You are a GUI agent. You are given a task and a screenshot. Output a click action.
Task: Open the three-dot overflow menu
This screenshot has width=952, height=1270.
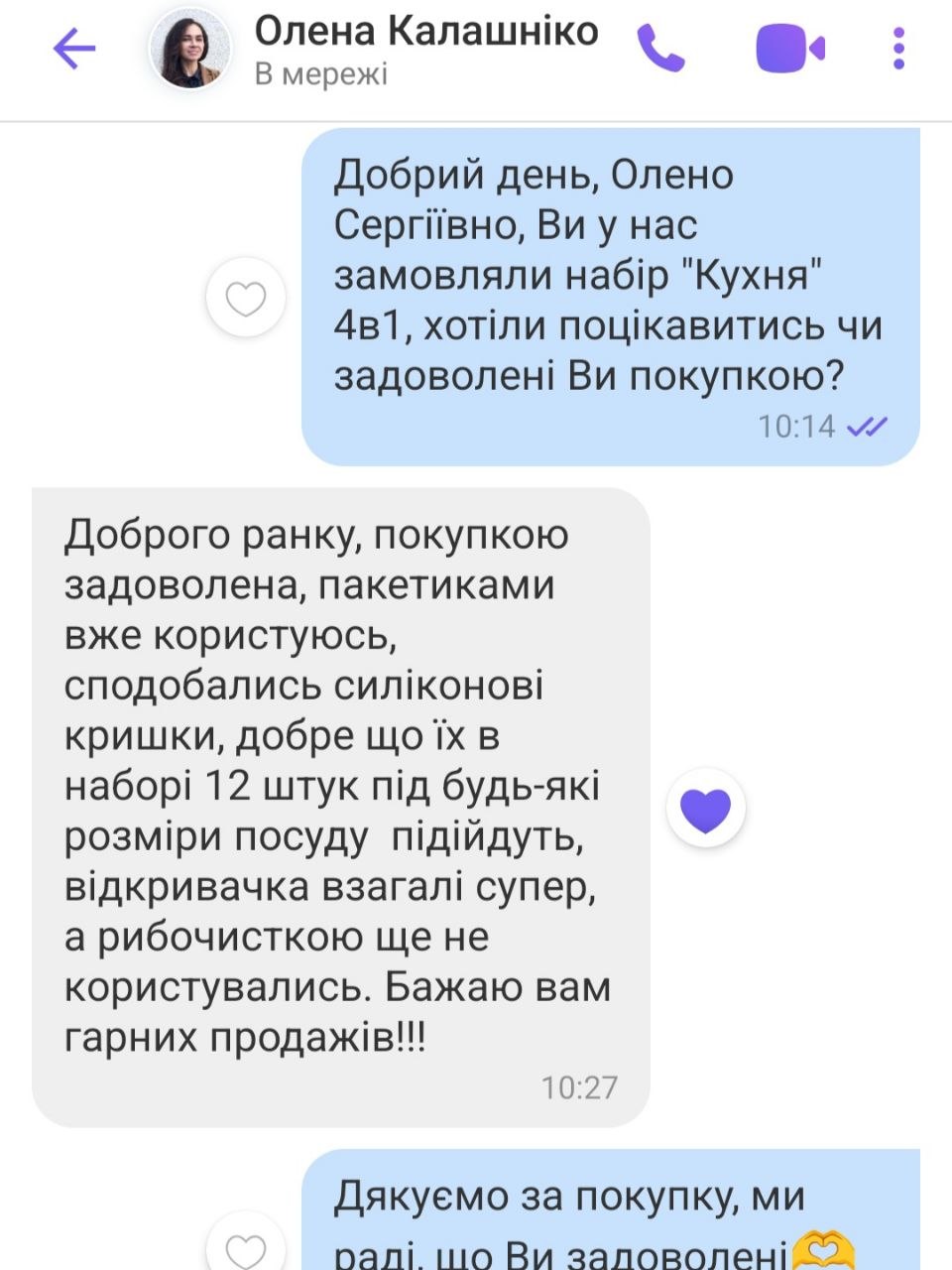[x=898, y=48]
